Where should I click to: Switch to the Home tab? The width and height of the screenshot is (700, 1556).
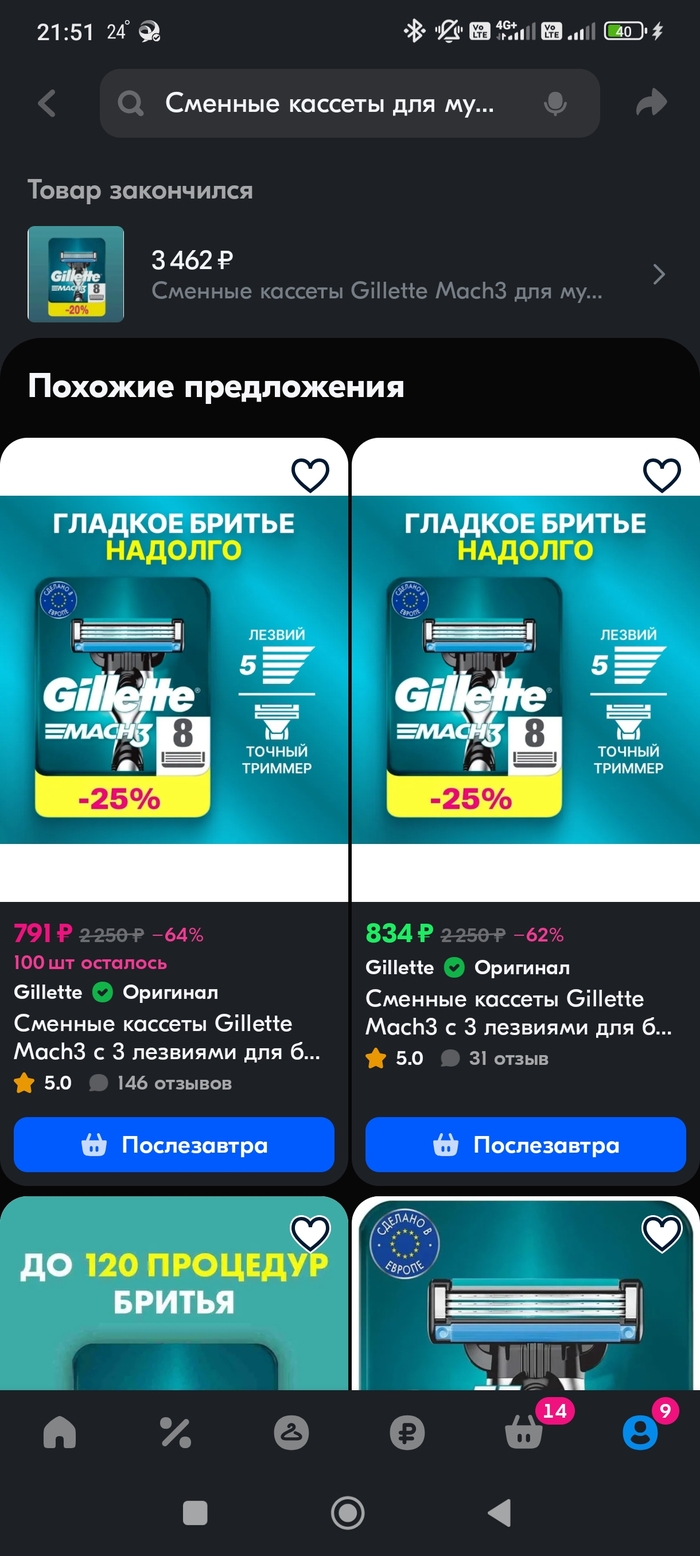click(60, 1433)
